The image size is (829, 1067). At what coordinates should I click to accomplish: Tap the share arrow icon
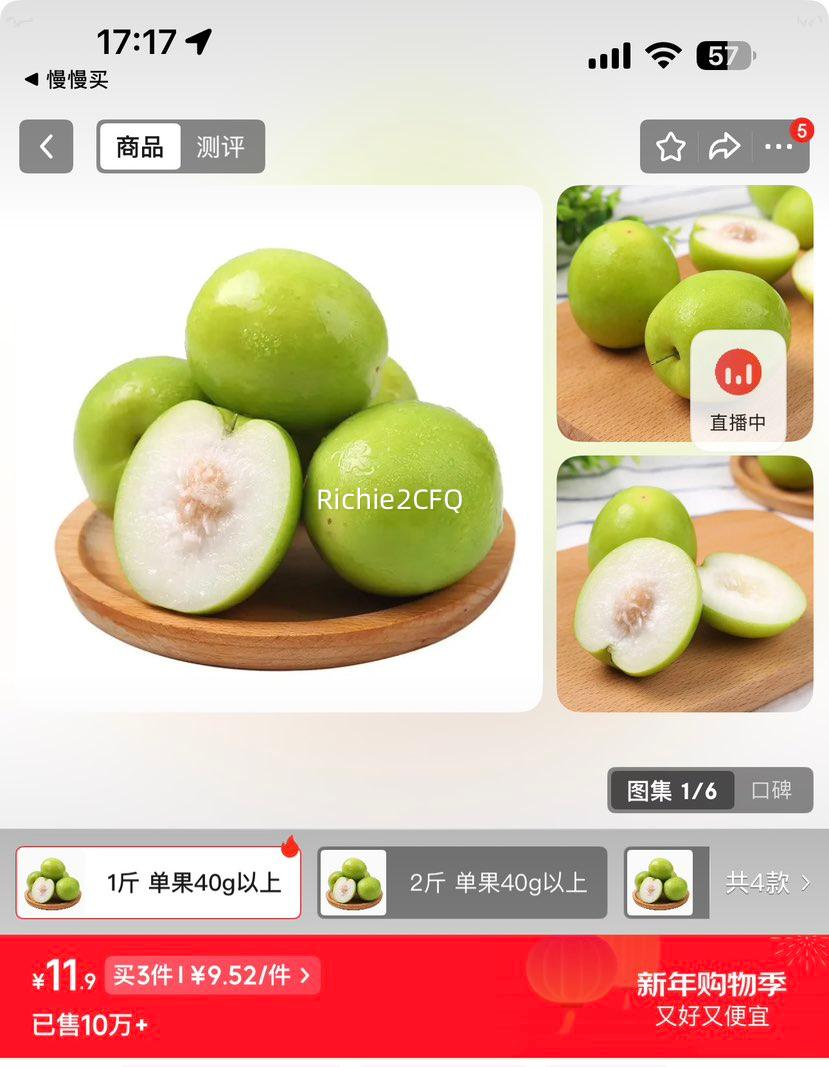[x=724, y=146]
